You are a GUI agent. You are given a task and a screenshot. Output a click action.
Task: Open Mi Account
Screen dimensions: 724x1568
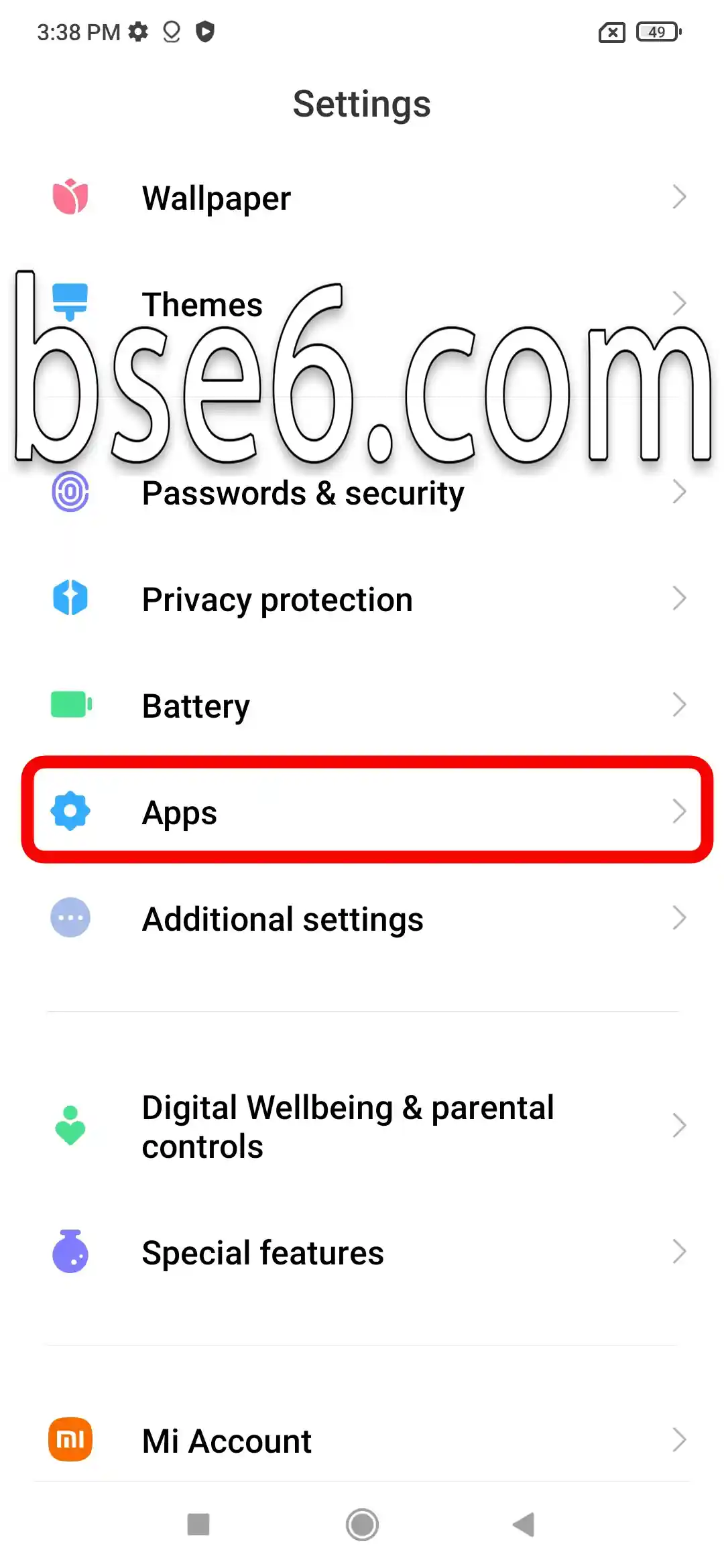click(362, 1439)
